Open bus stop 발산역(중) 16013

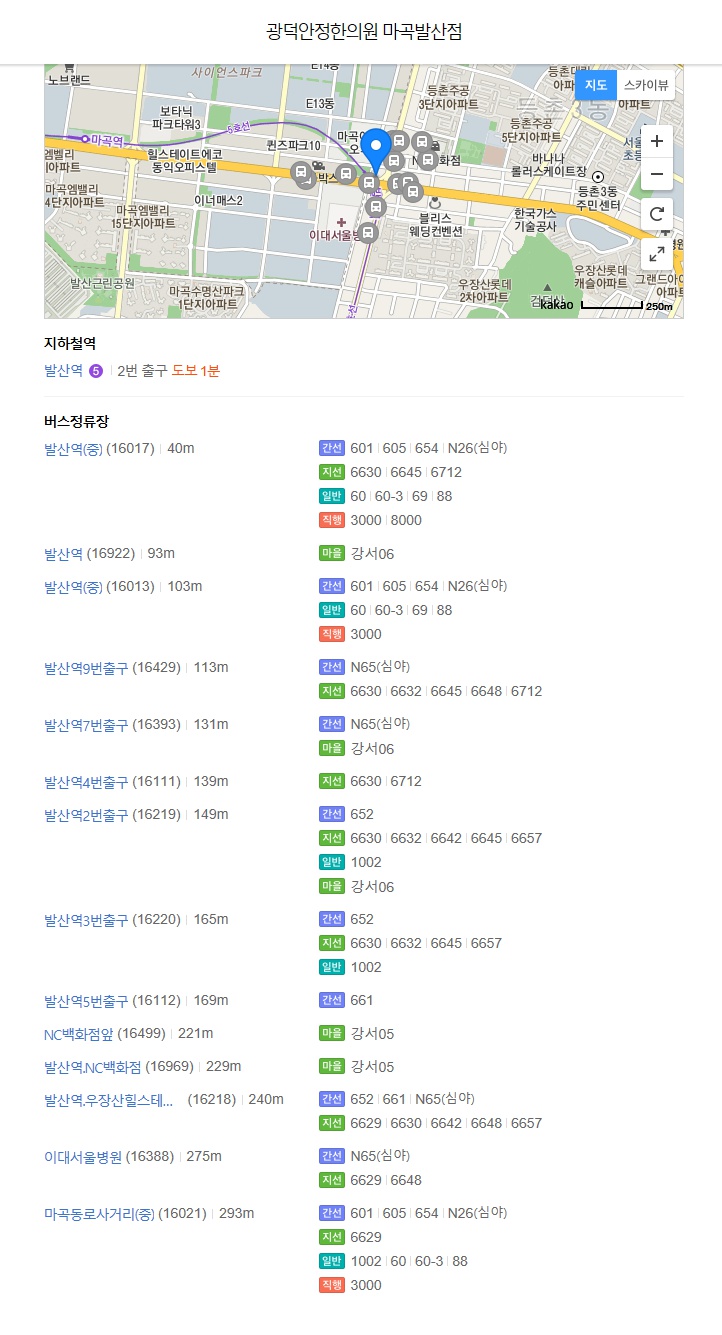73,586
